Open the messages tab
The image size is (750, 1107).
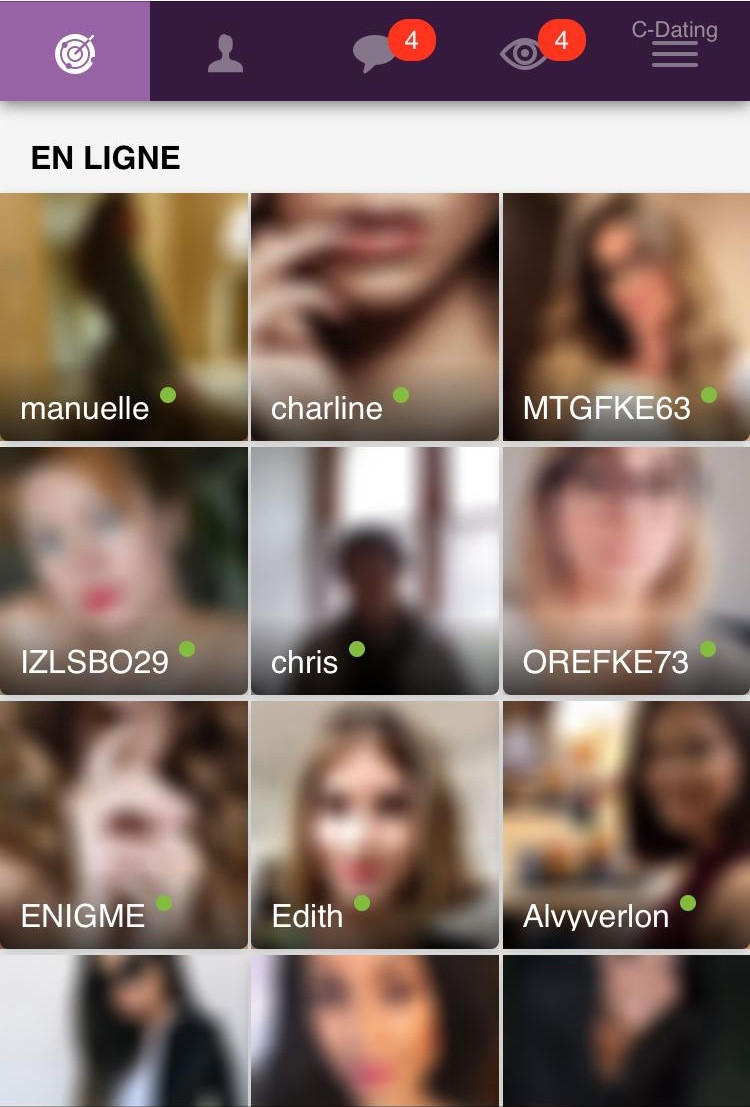376,52
